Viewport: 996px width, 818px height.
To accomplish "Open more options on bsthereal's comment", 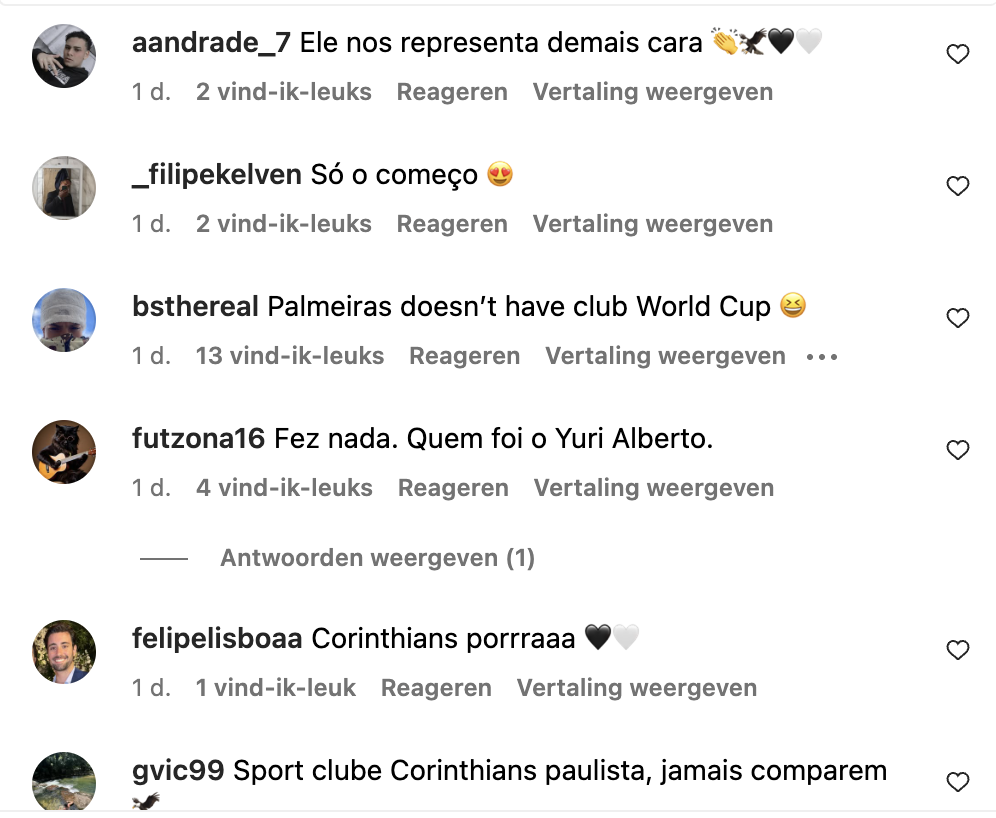I will 821,357.
